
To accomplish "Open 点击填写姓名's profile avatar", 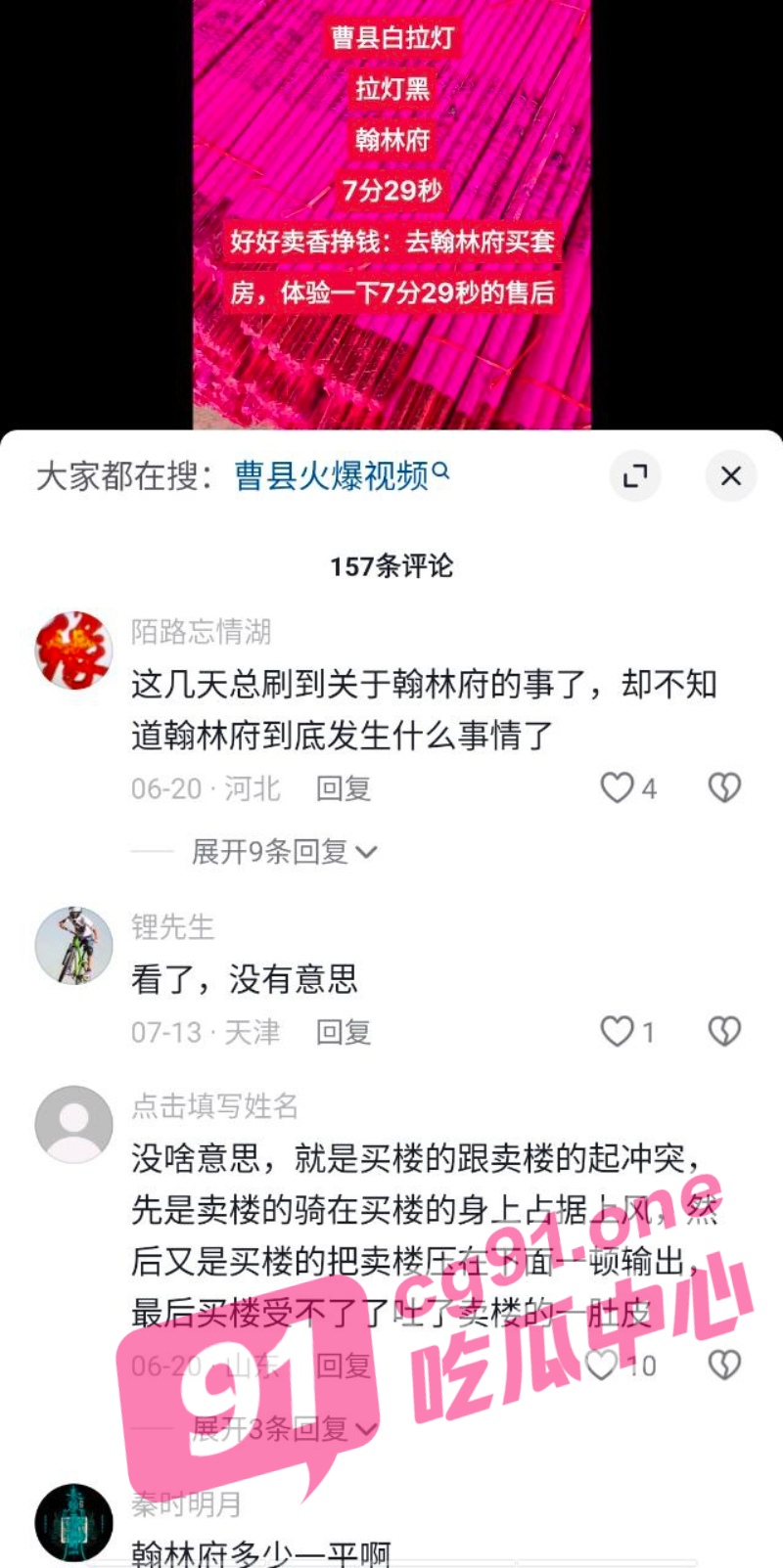I will point(73,1125).
